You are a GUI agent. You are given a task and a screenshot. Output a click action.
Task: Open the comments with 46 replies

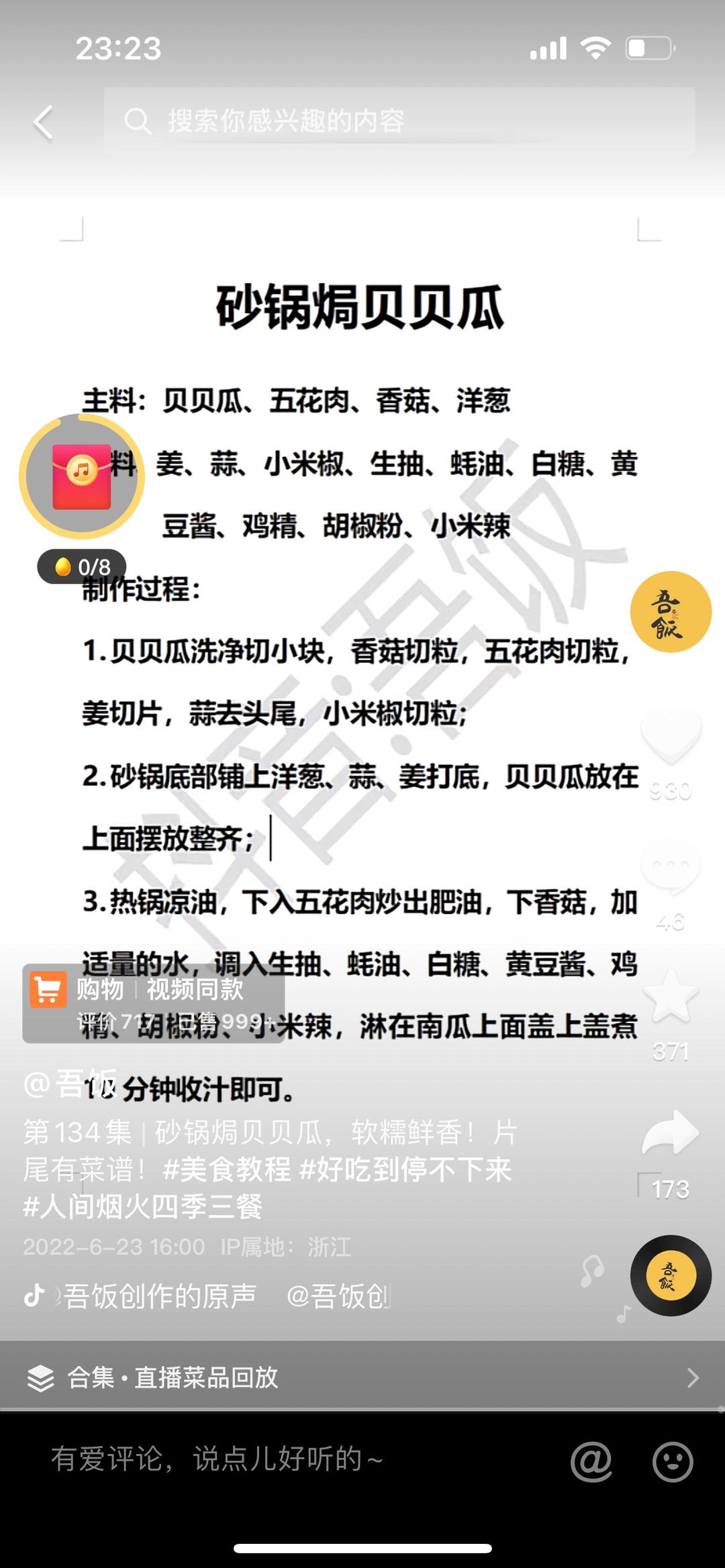click(670, 868)
